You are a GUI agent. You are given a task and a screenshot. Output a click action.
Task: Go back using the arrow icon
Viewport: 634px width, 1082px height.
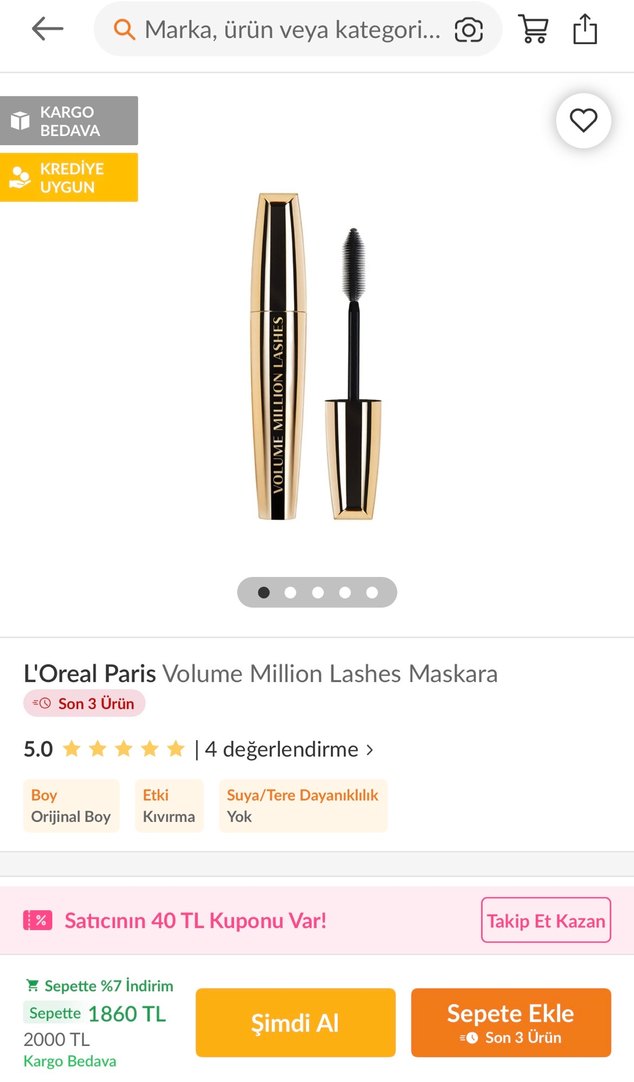click(47, 29)
